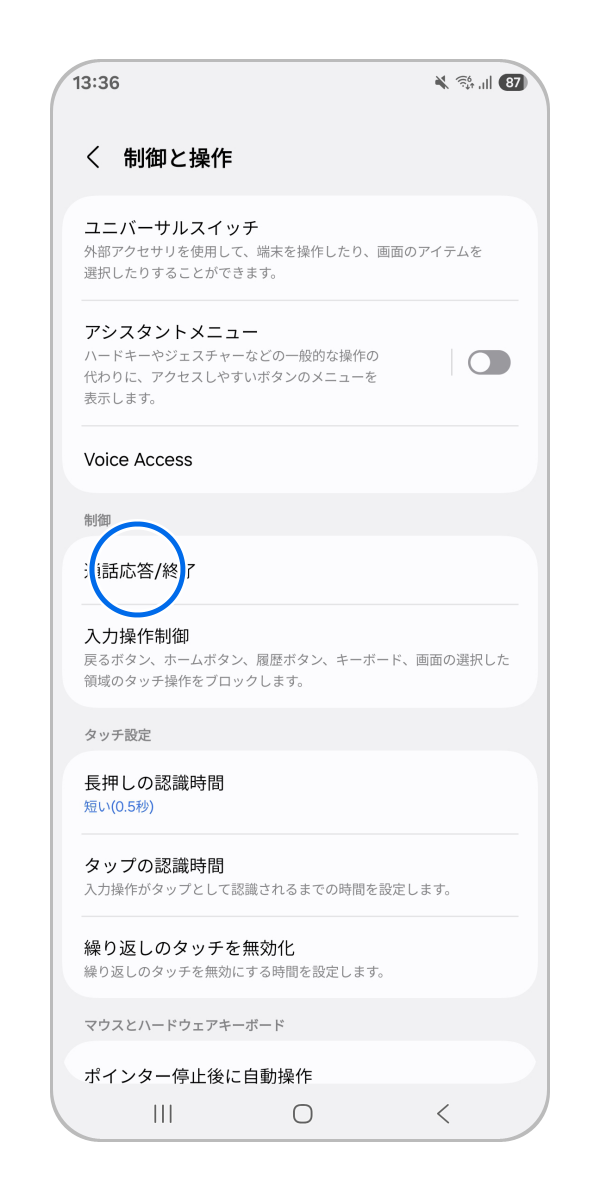Open 繰り返しのタッチを無効化 setting

point(300,957)
